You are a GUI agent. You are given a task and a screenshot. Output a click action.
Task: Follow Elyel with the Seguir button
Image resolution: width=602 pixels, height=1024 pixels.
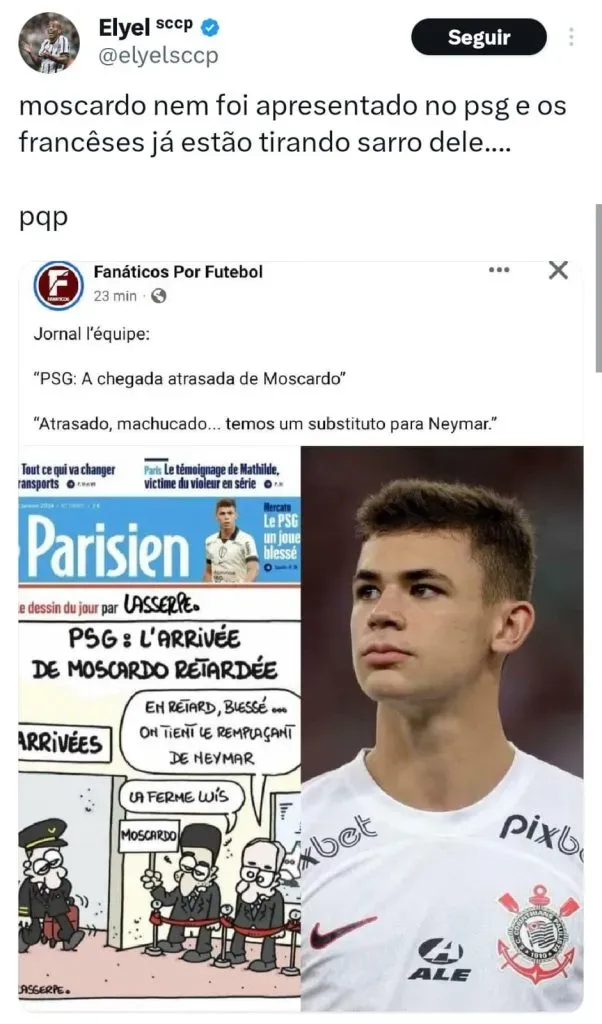(479, 38)
